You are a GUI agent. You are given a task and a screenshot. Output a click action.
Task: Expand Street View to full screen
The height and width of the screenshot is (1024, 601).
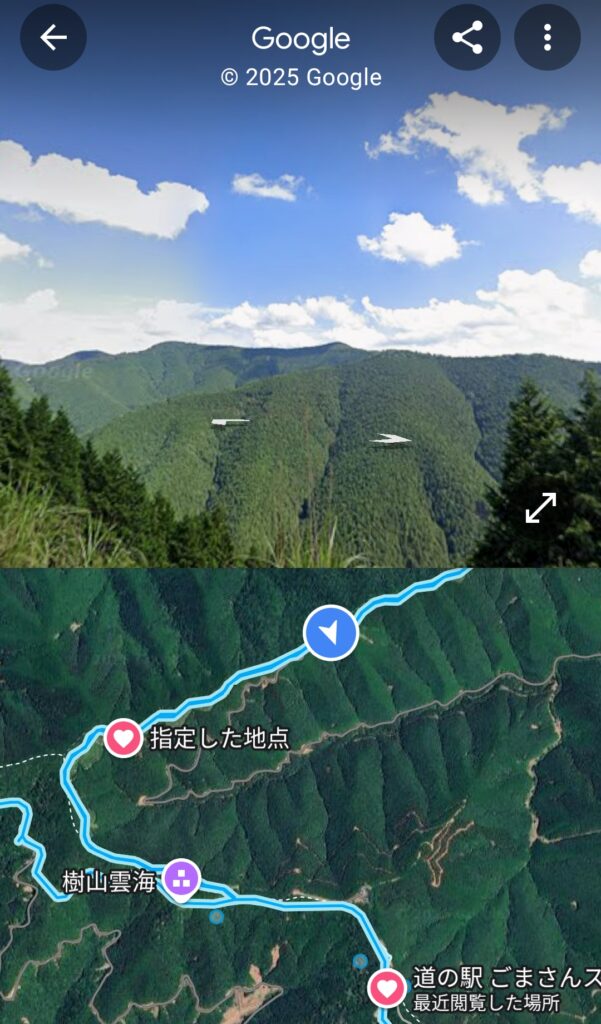click(541, 507)
